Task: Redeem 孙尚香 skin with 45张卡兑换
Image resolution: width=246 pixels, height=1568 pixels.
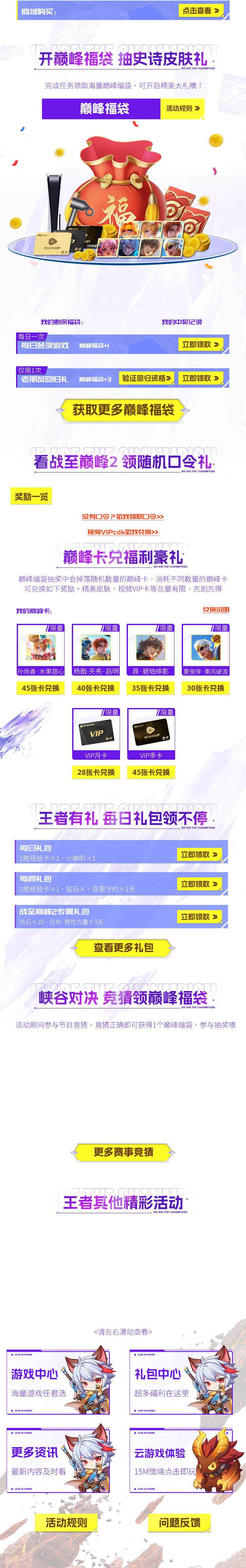Action: pyautogui.click(x=40, y=688)
